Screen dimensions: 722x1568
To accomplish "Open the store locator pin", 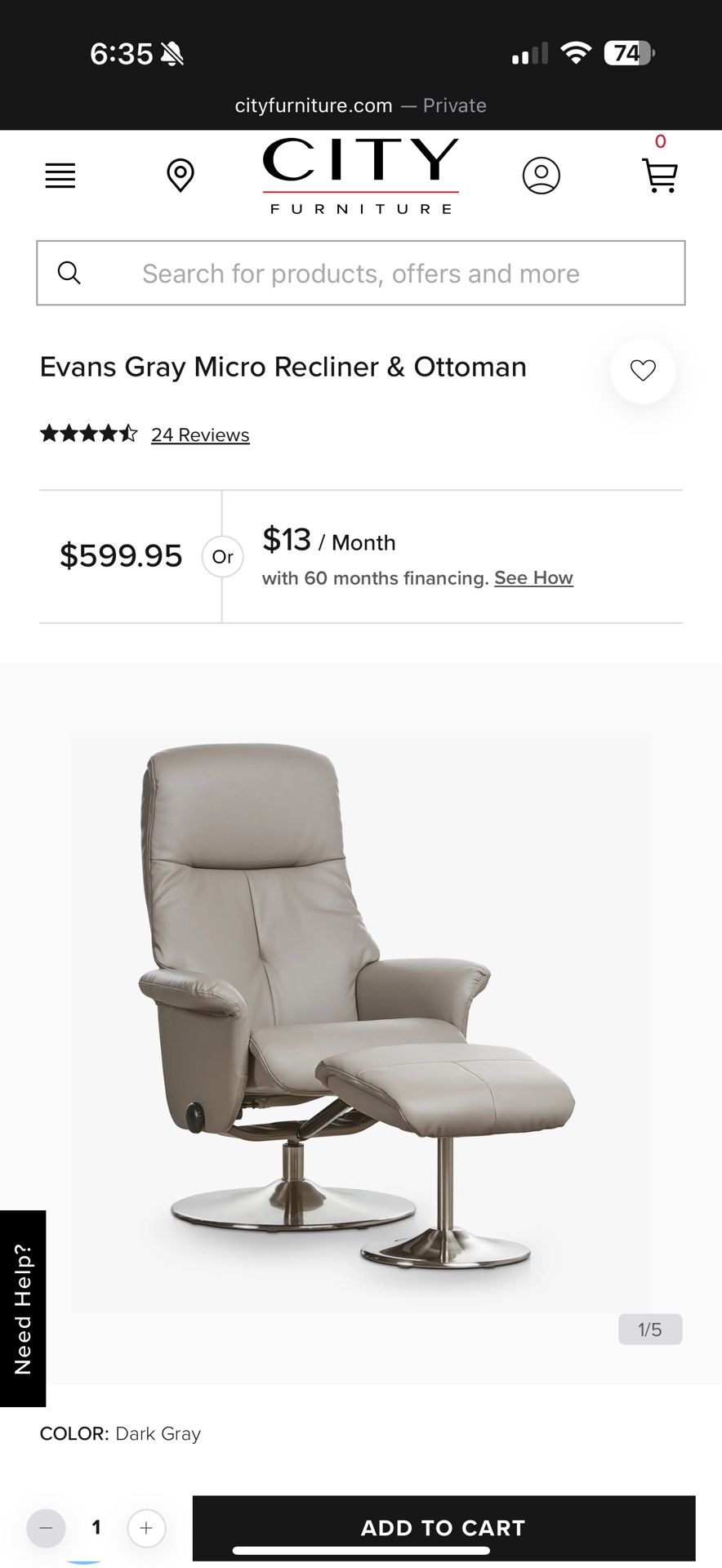I will point(180,176).
